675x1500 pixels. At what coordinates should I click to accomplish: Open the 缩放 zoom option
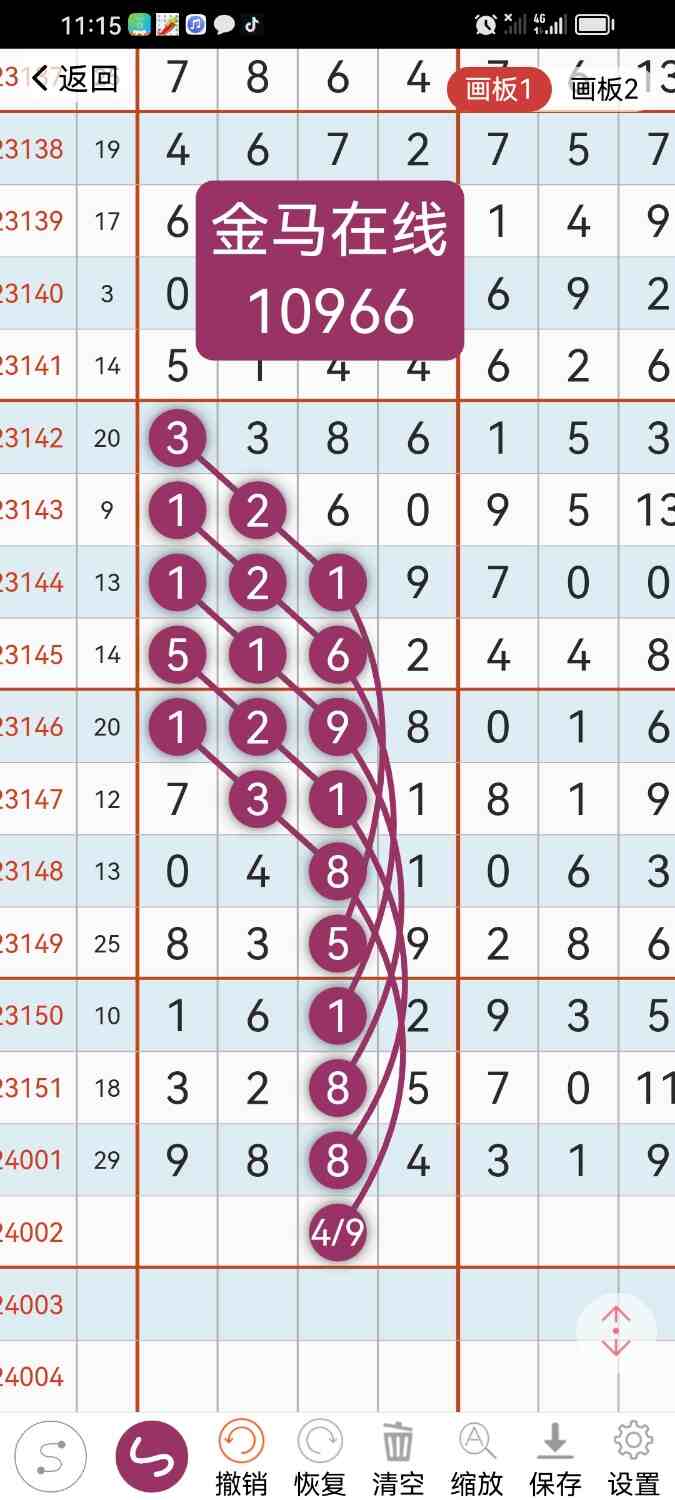(x=477, y=1458)
